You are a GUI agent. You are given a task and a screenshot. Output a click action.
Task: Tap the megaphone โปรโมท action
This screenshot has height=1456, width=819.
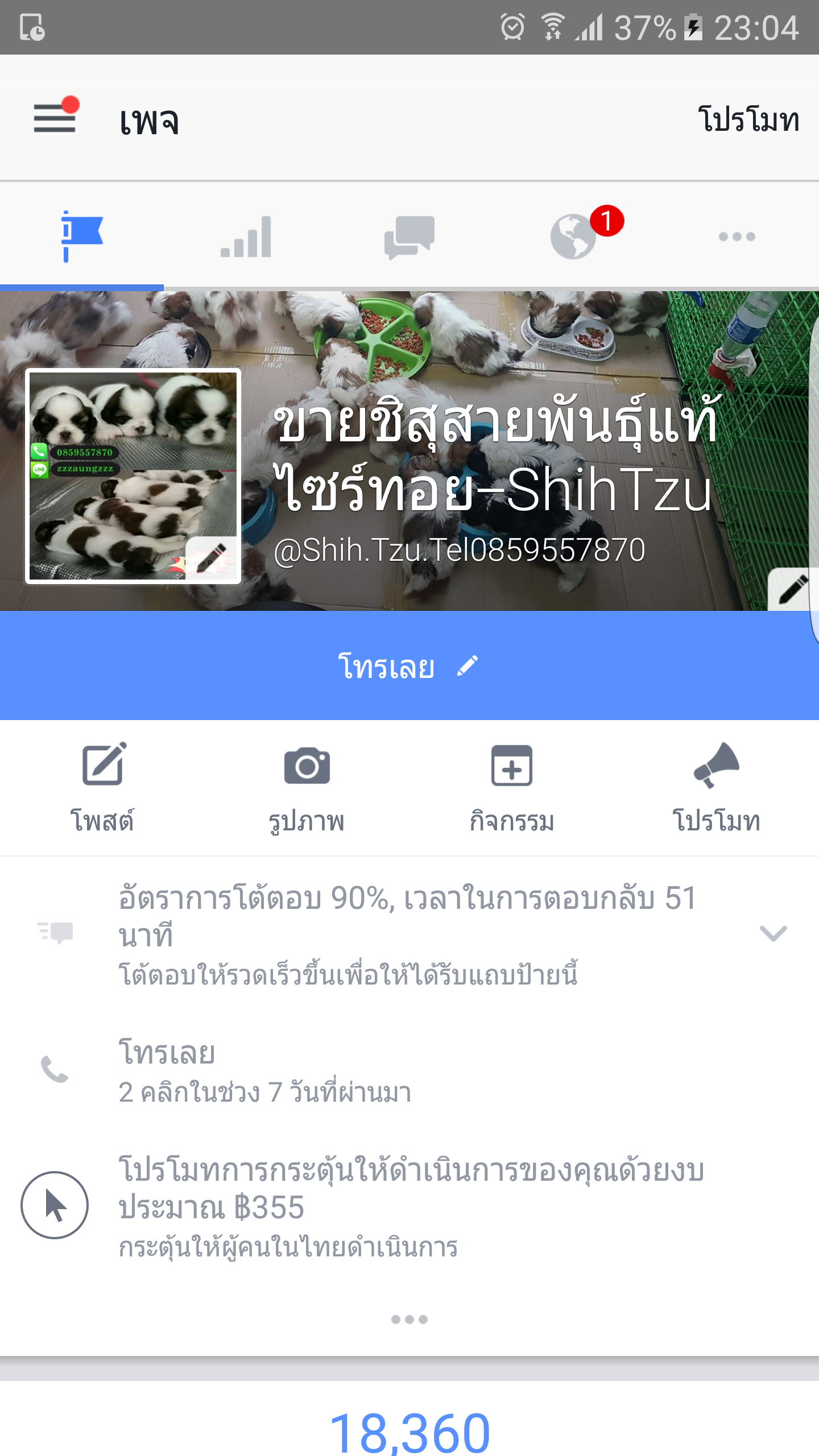click(717, 788)
